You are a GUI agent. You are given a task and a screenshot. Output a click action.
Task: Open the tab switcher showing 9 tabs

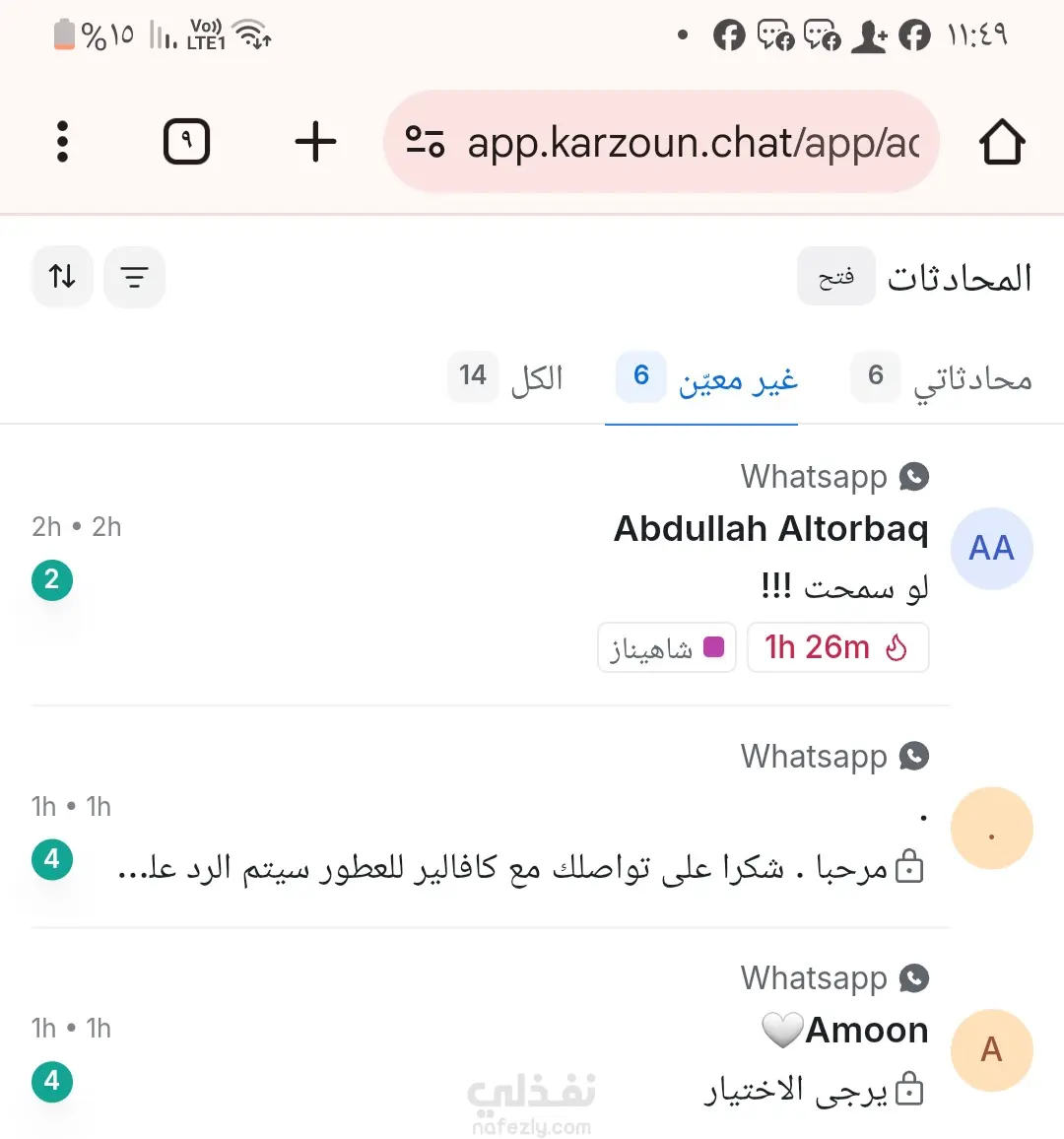[186, 142]
